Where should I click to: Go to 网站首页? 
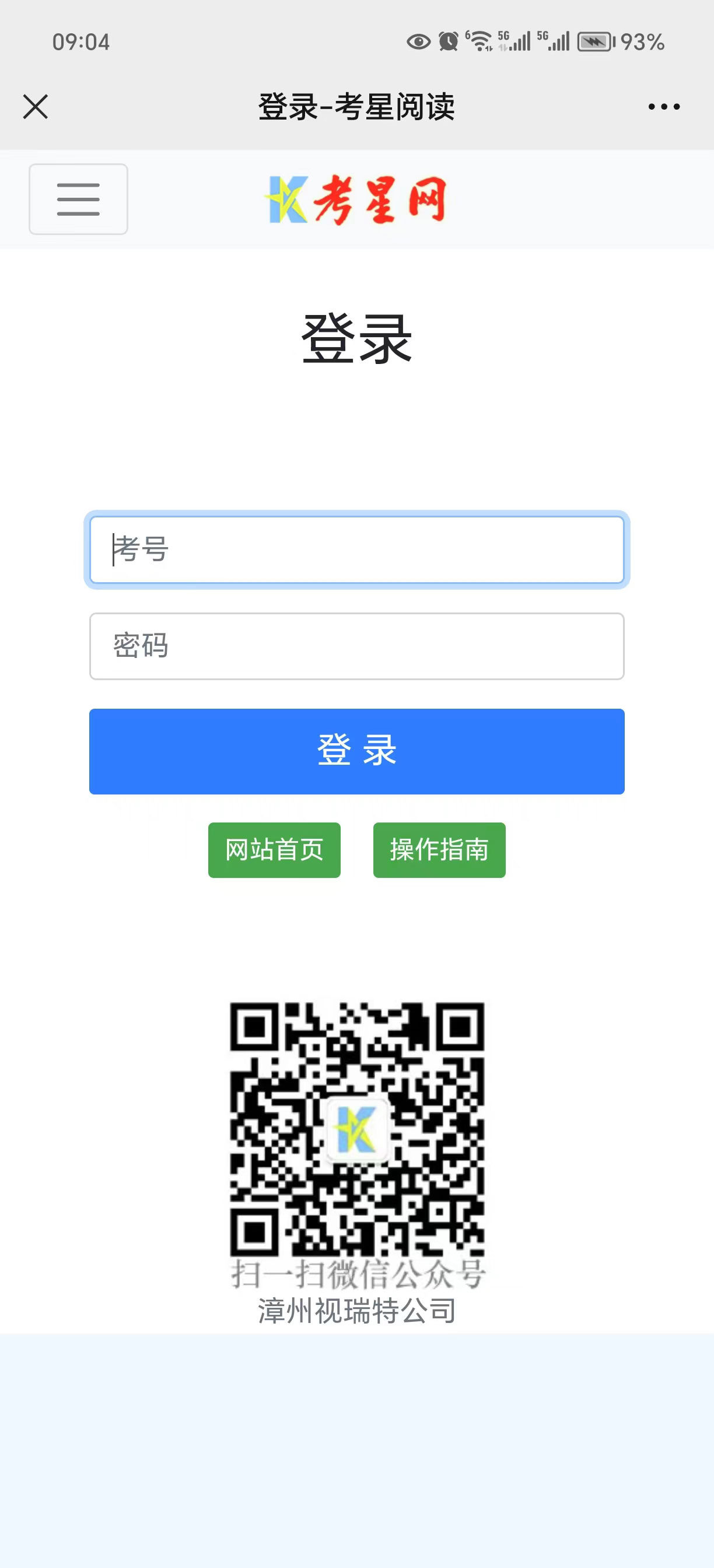(274, 850)
